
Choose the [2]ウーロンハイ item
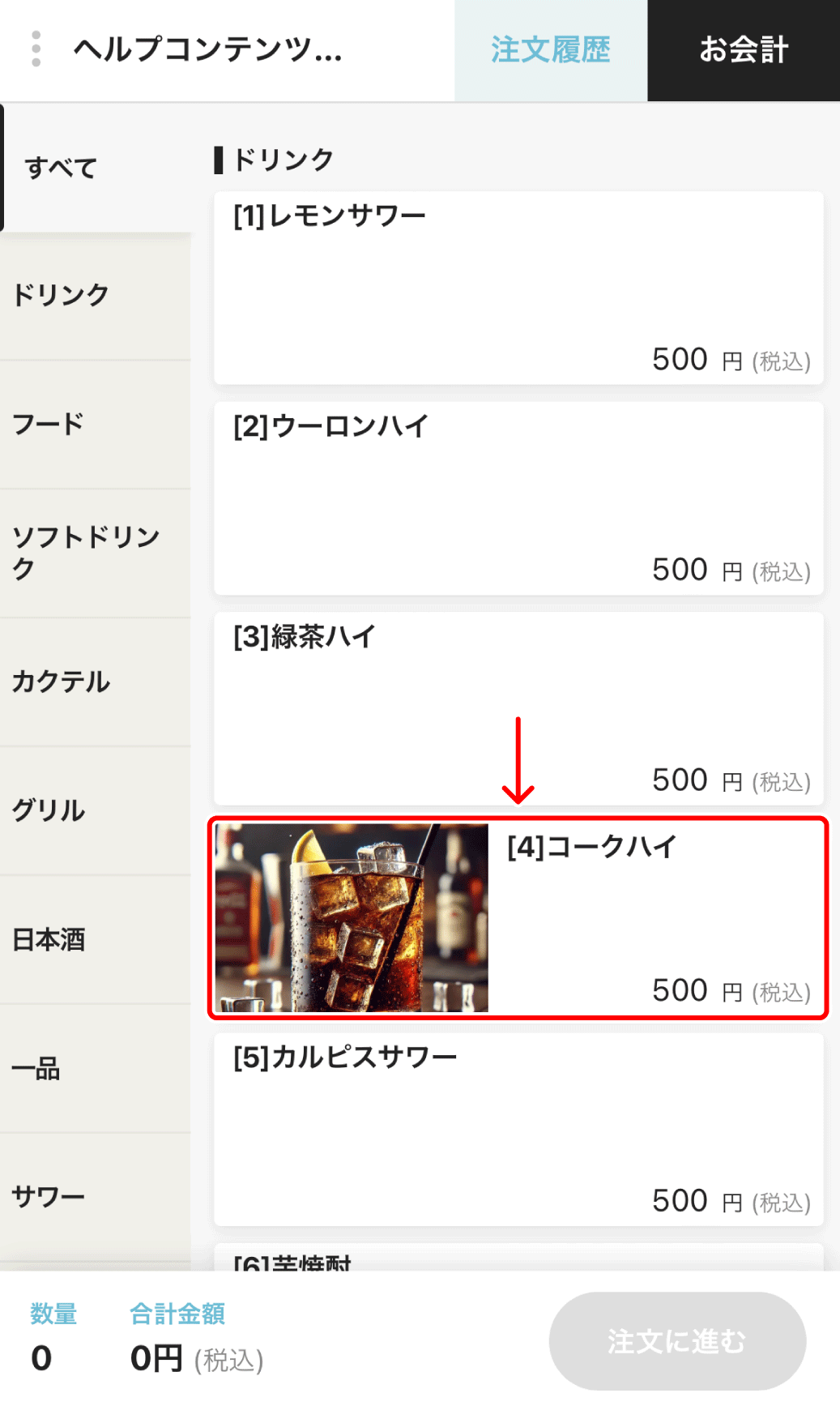[x=518, y=498]
